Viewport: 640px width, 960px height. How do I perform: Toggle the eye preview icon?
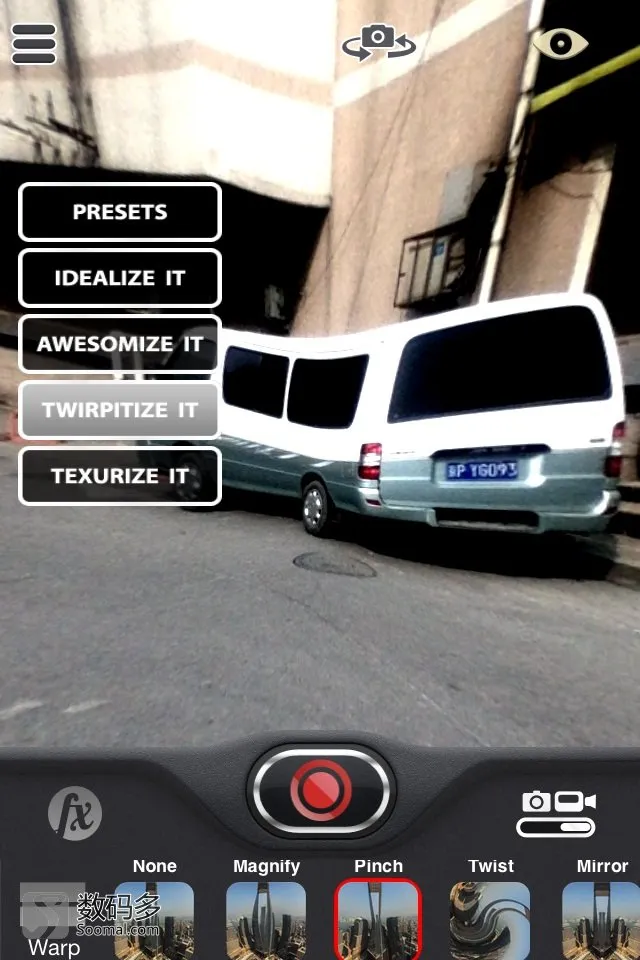click(559, 43)
